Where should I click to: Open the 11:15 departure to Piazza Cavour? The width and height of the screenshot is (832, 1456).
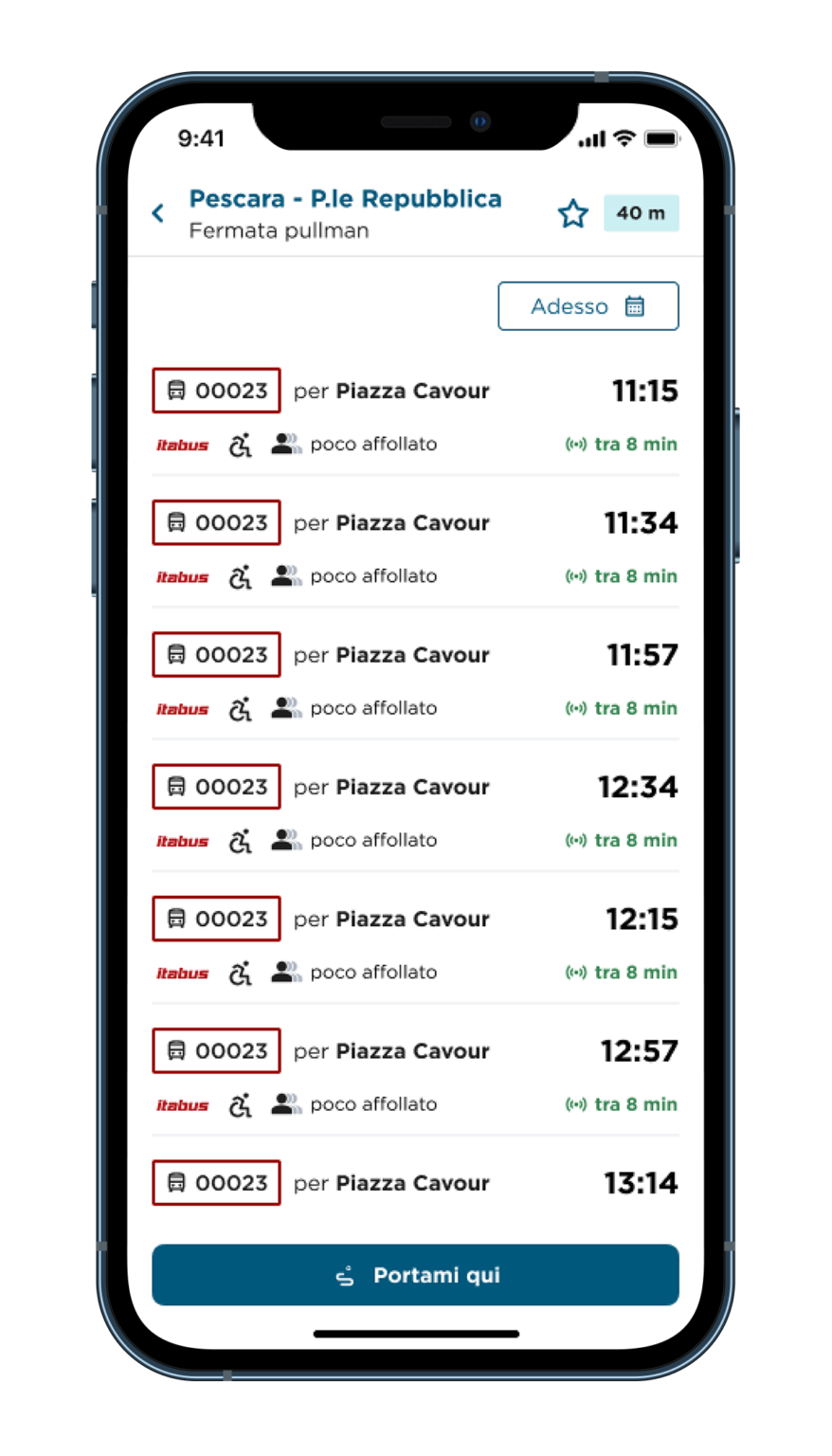[x=415, y=413]
